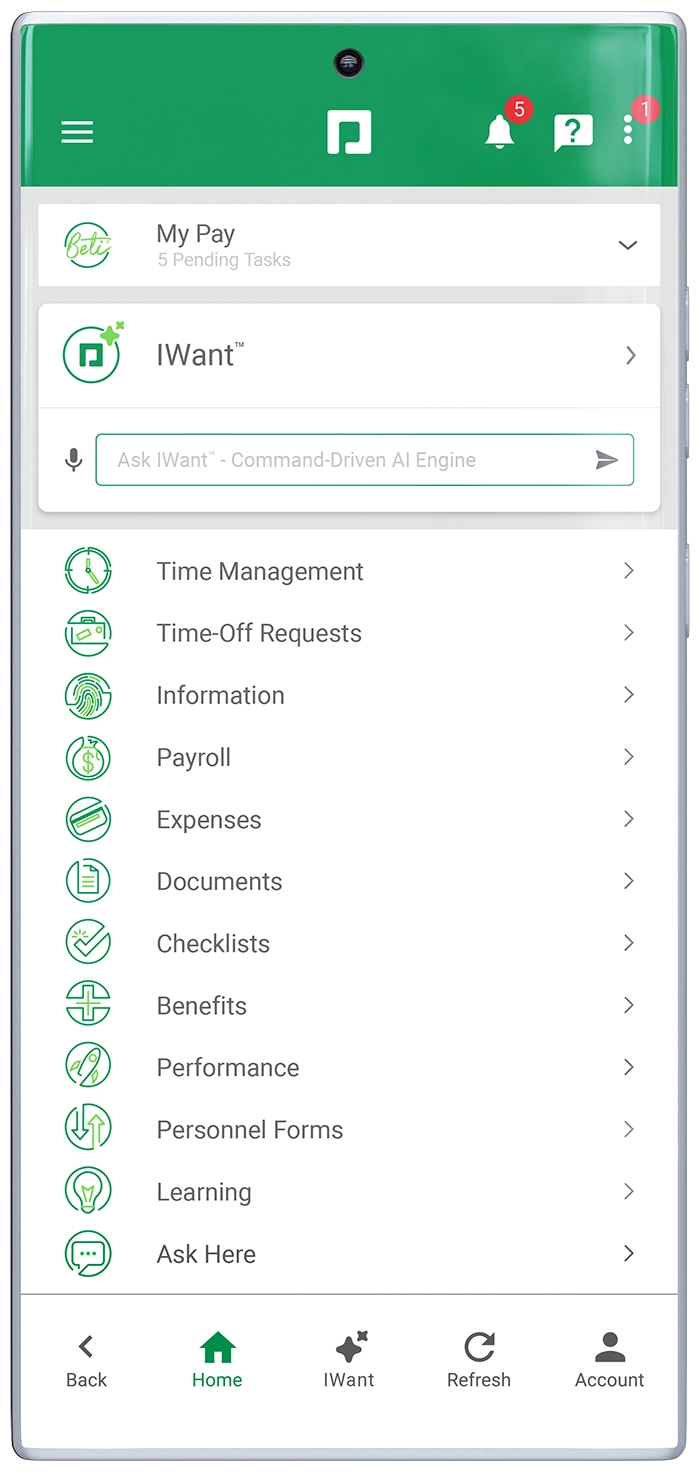Open the IWant card

[x=348, y=355]
